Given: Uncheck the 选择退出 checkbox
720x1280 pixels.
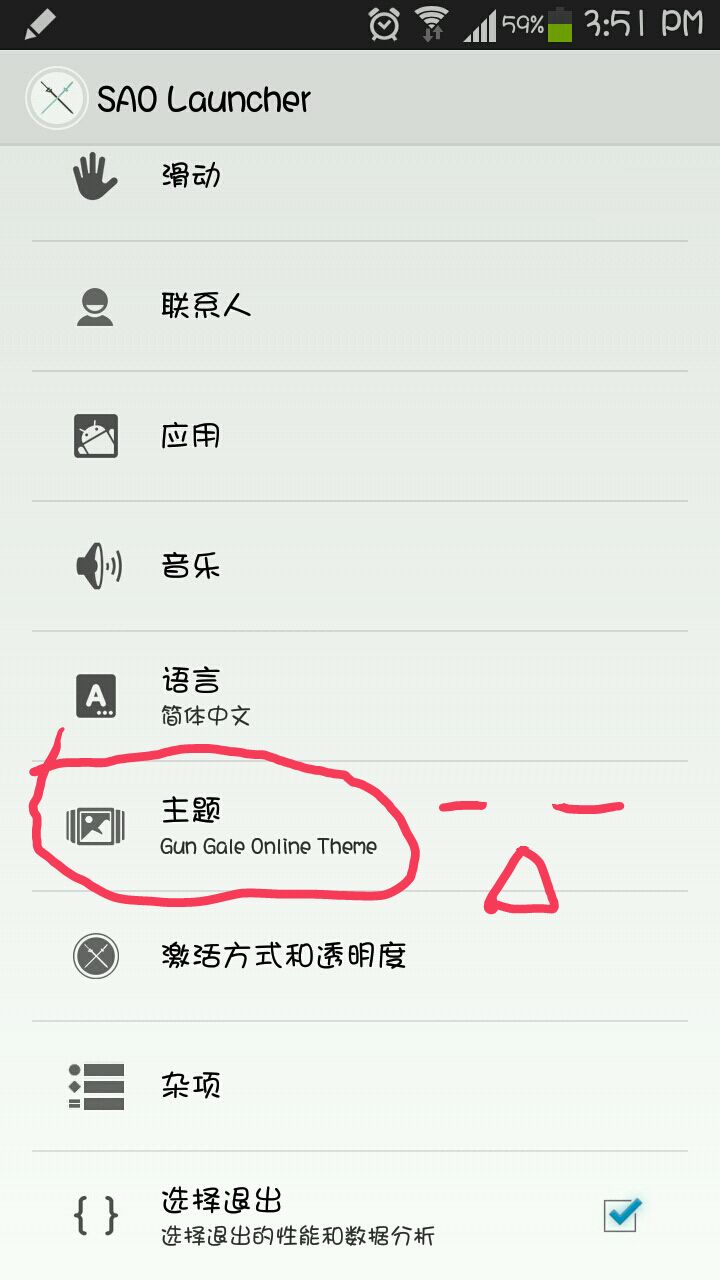Looking at the screenshot, I should tap(621, 1214).
